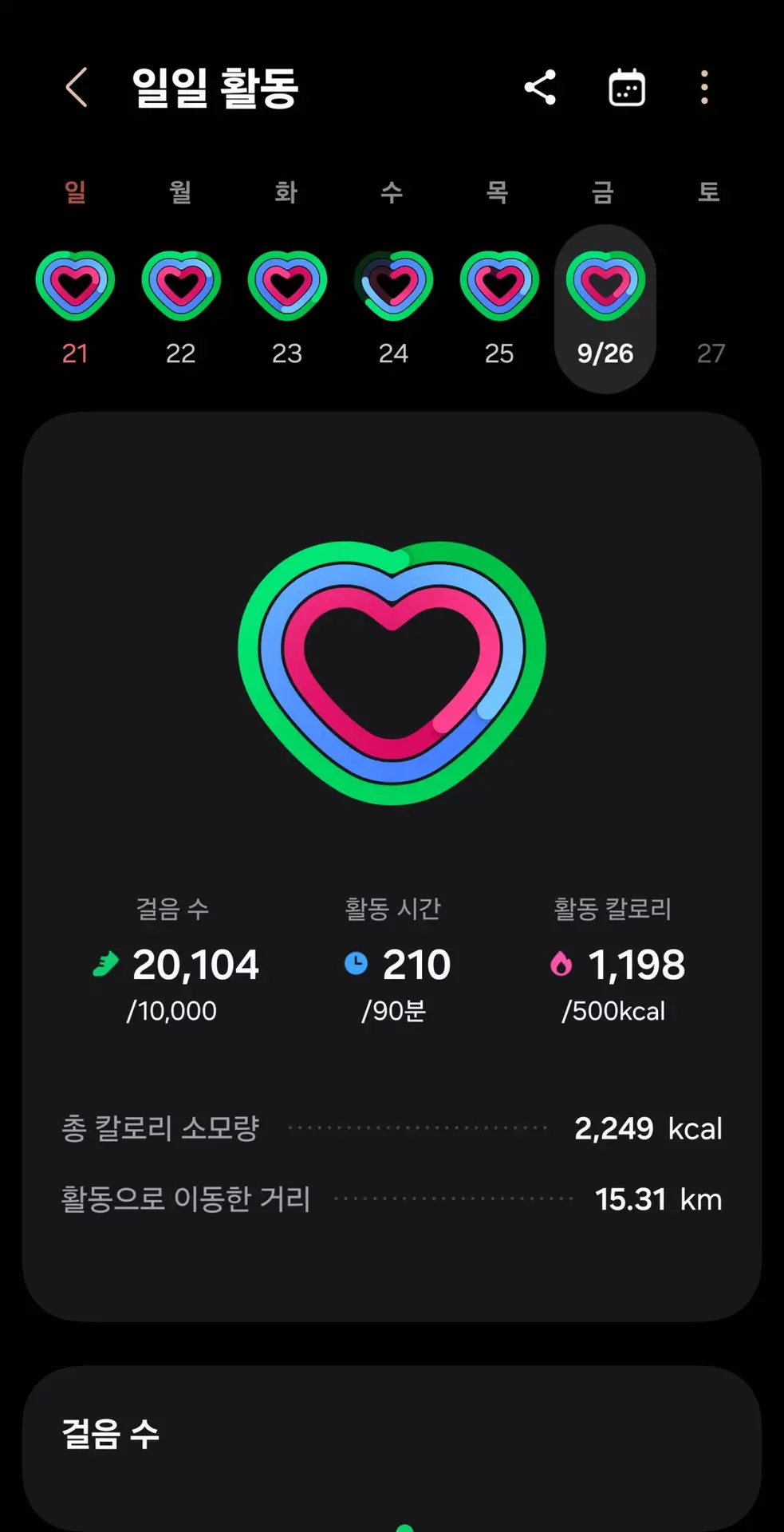Open the 총 칼로리 소모량 row details
Viewport: 784px width, 1532px height.
point(391,1127)
